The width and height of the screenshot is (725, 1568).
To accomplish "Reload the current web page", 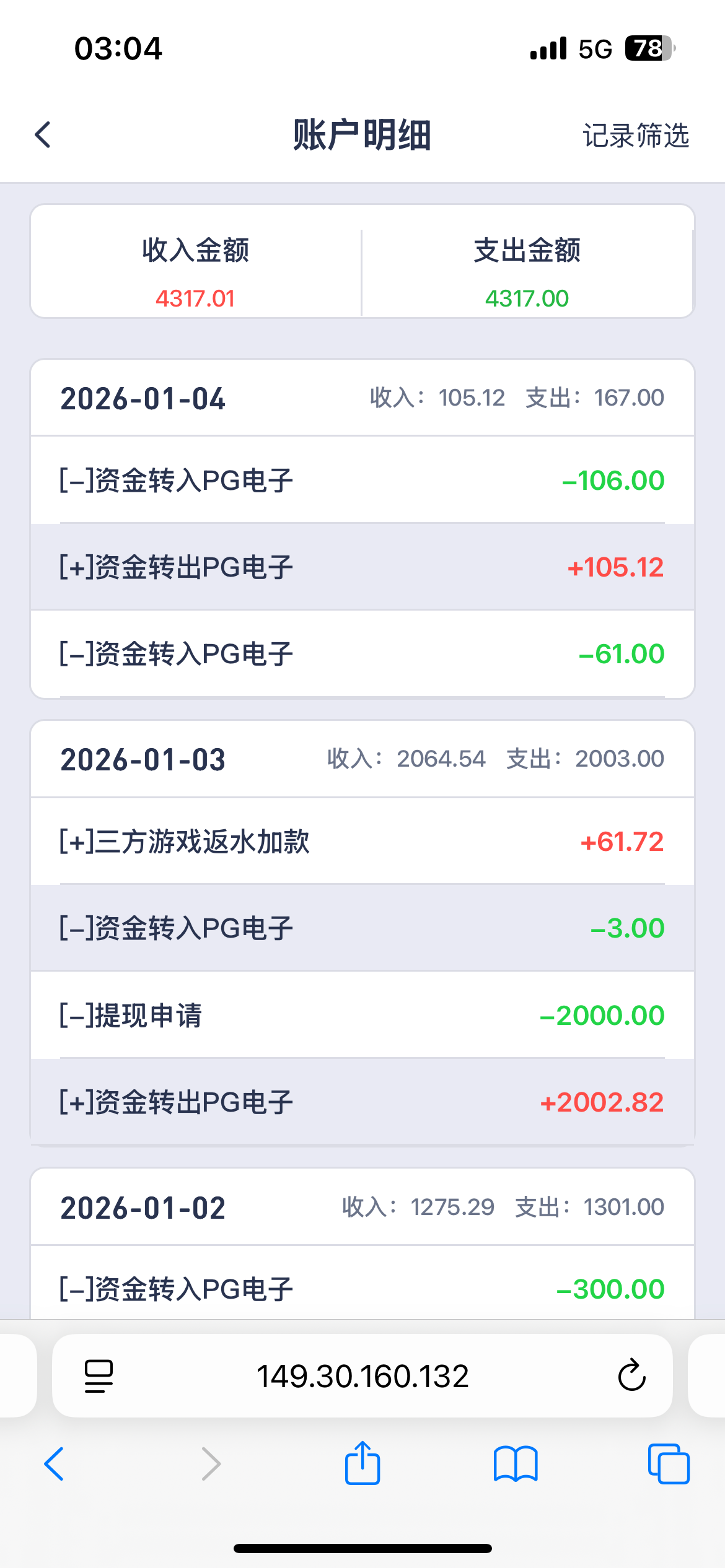I will tap(631, 1376).
